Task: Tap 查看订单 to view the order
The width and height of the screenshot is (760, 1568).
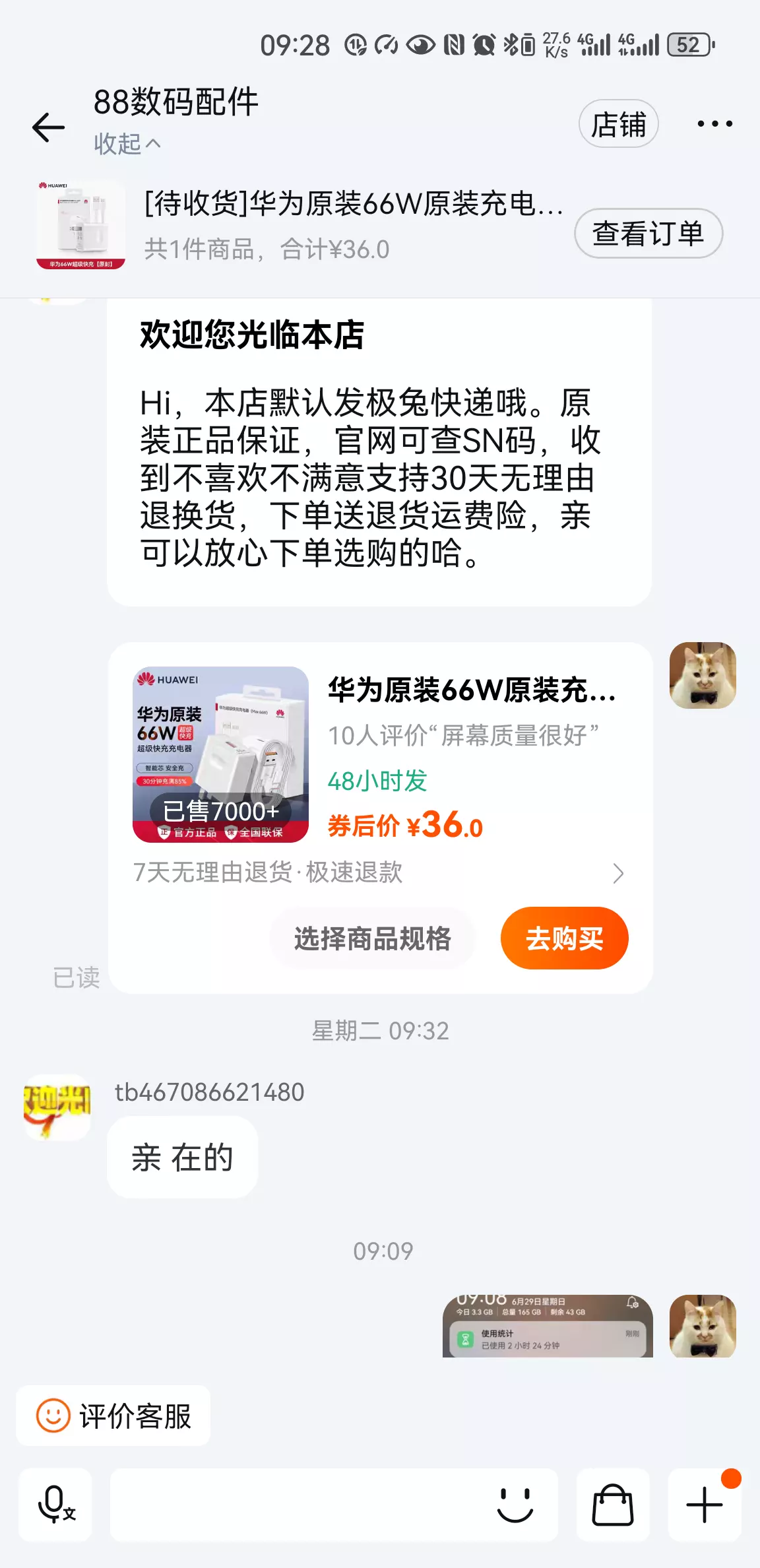Action: click(x=647, y=233)
